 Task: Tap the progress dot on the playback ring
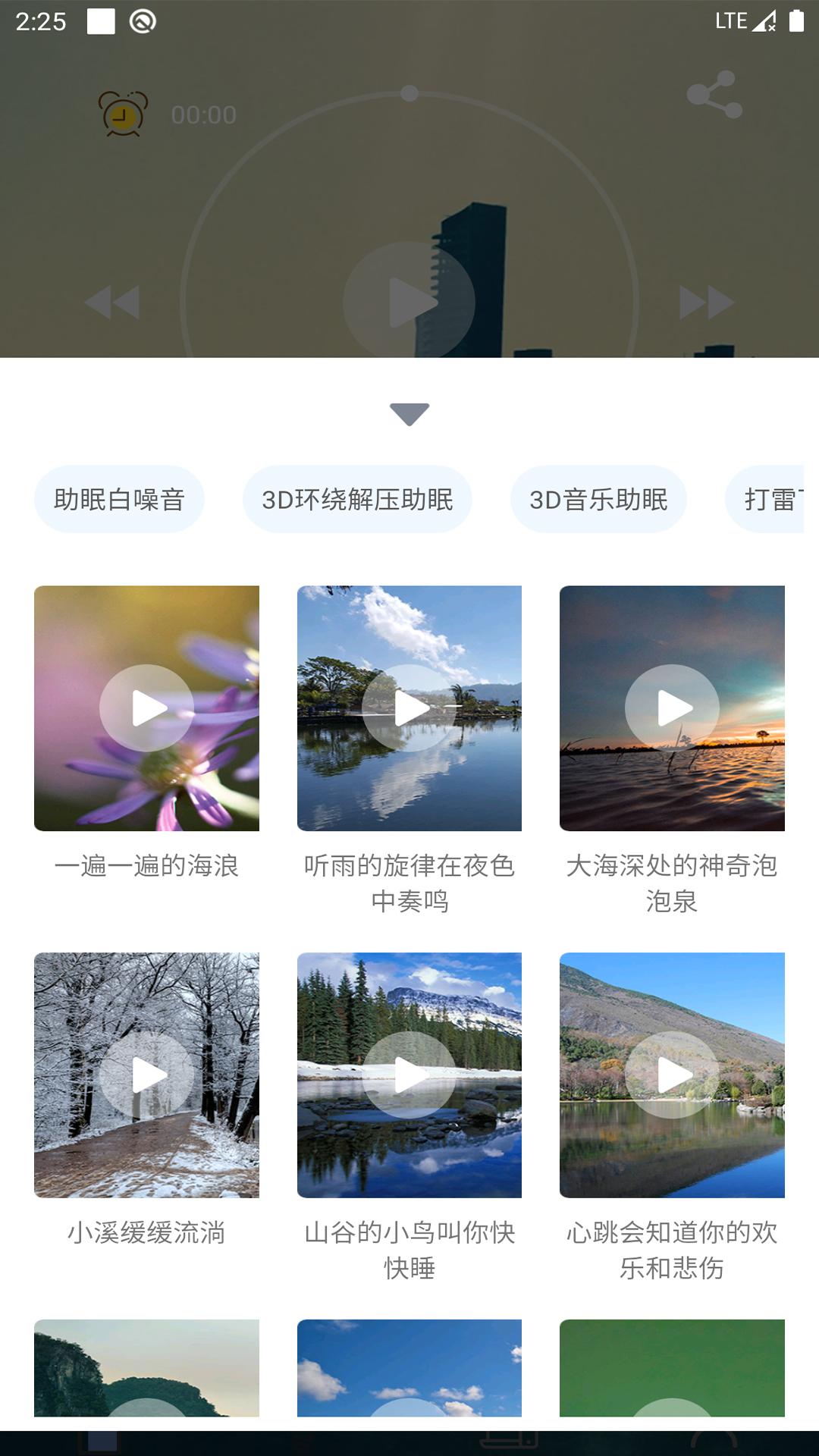(x=409, y=93)
